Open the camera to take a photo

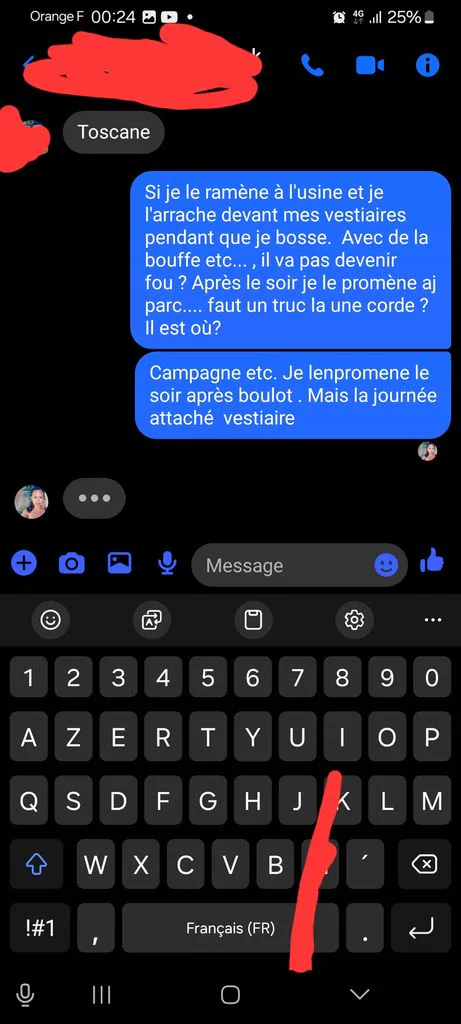point(72,563)
